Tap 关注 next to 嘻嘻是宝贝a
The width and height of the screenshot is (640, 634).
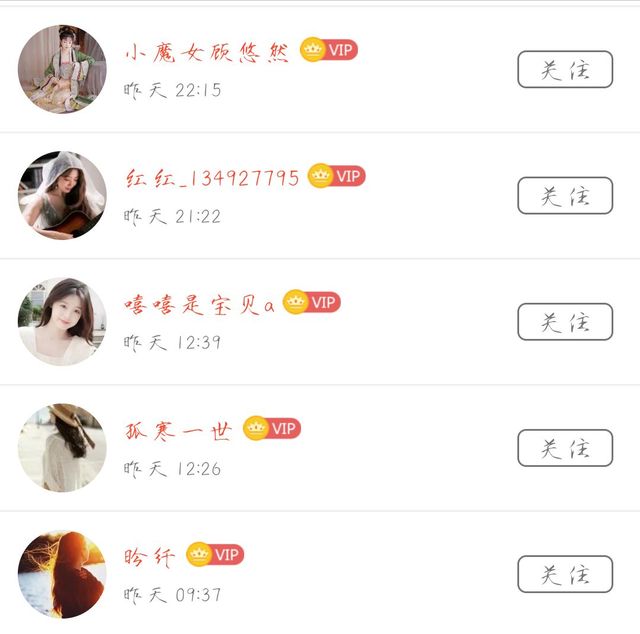[564, 322]
